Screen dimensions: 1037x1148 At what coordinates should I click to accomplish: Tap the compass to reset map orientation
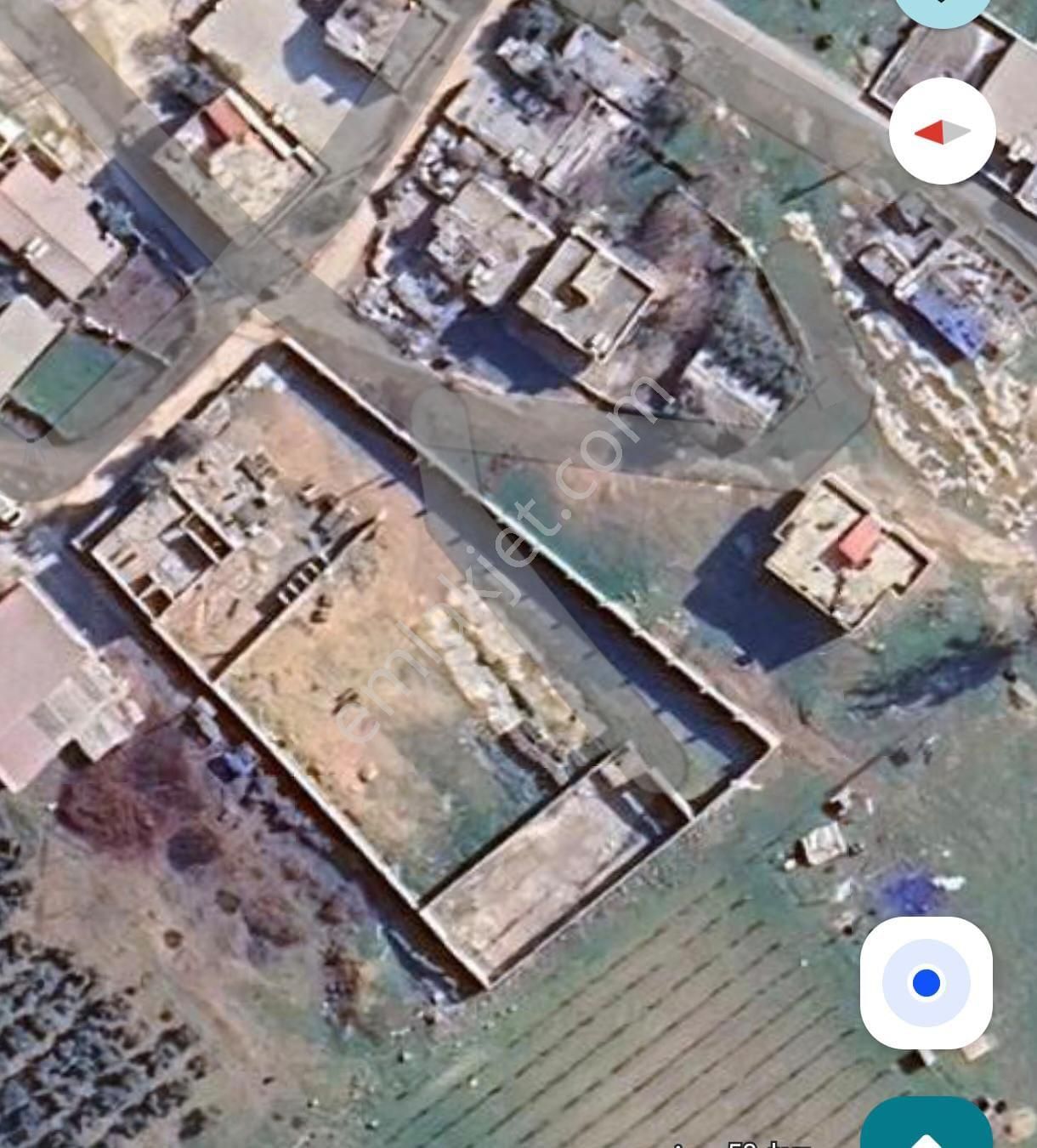[942, 132]
